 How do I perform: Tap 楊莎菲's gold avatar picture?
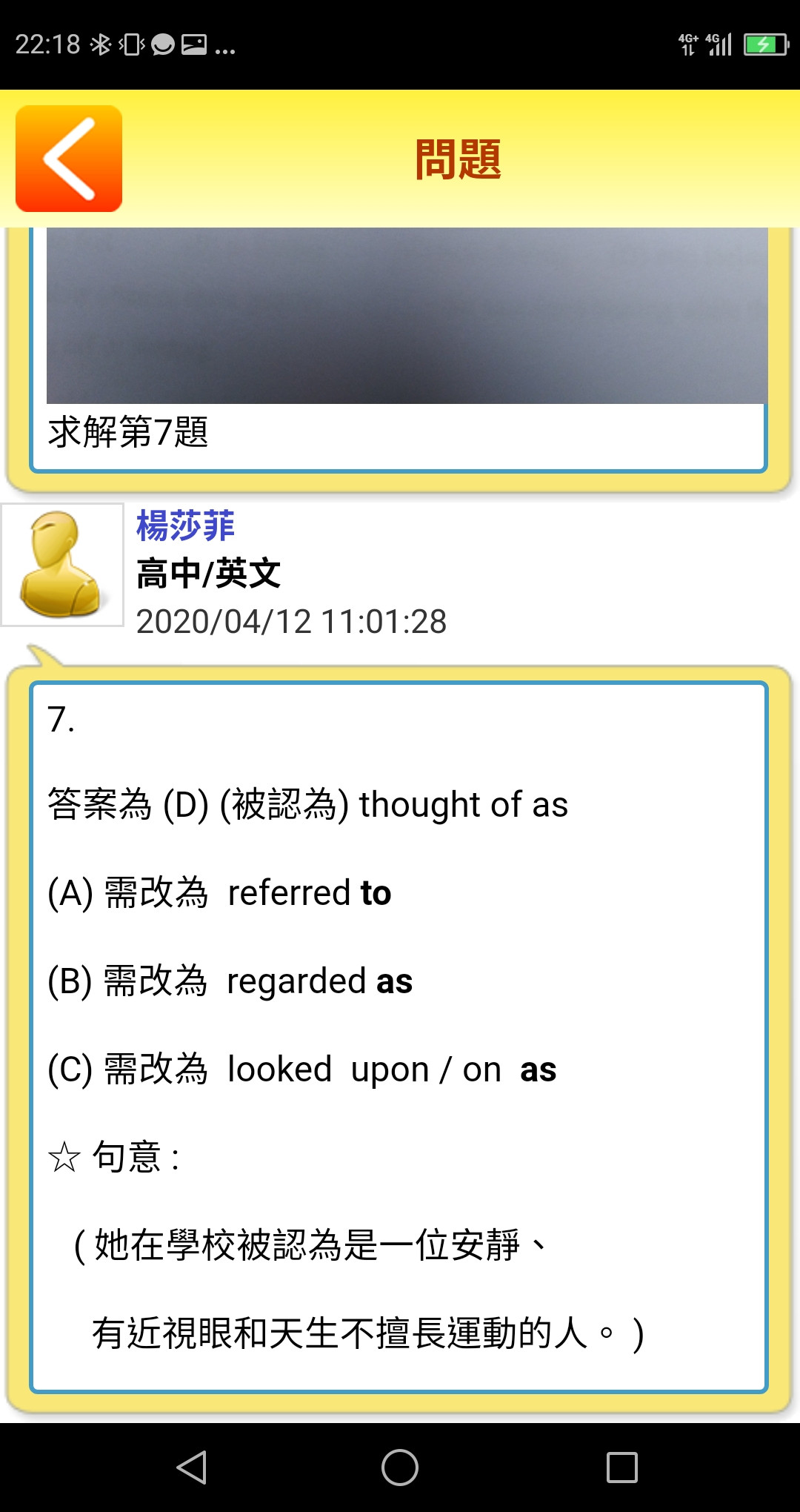pos(62,565)
